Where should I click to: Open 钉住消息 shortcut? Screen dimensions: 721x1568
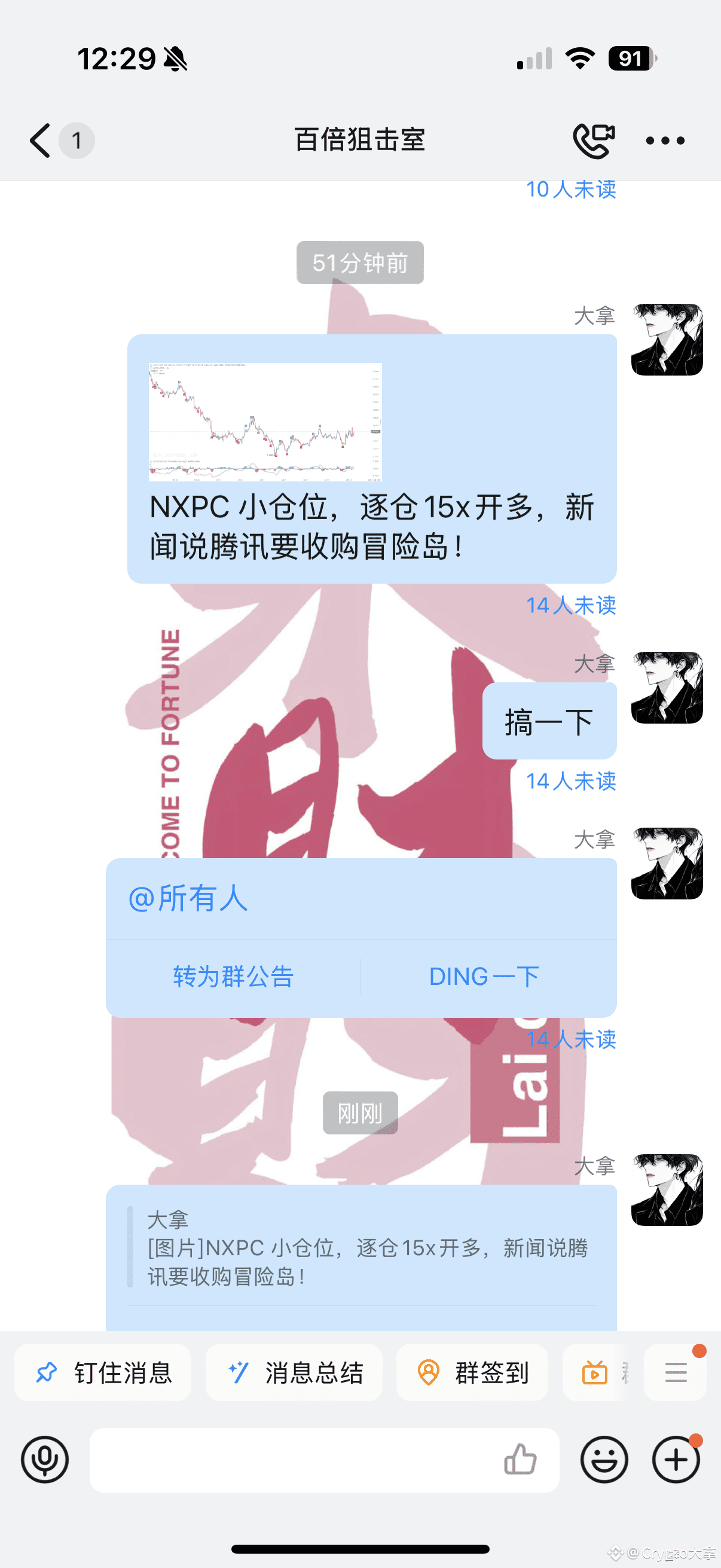103,1373
